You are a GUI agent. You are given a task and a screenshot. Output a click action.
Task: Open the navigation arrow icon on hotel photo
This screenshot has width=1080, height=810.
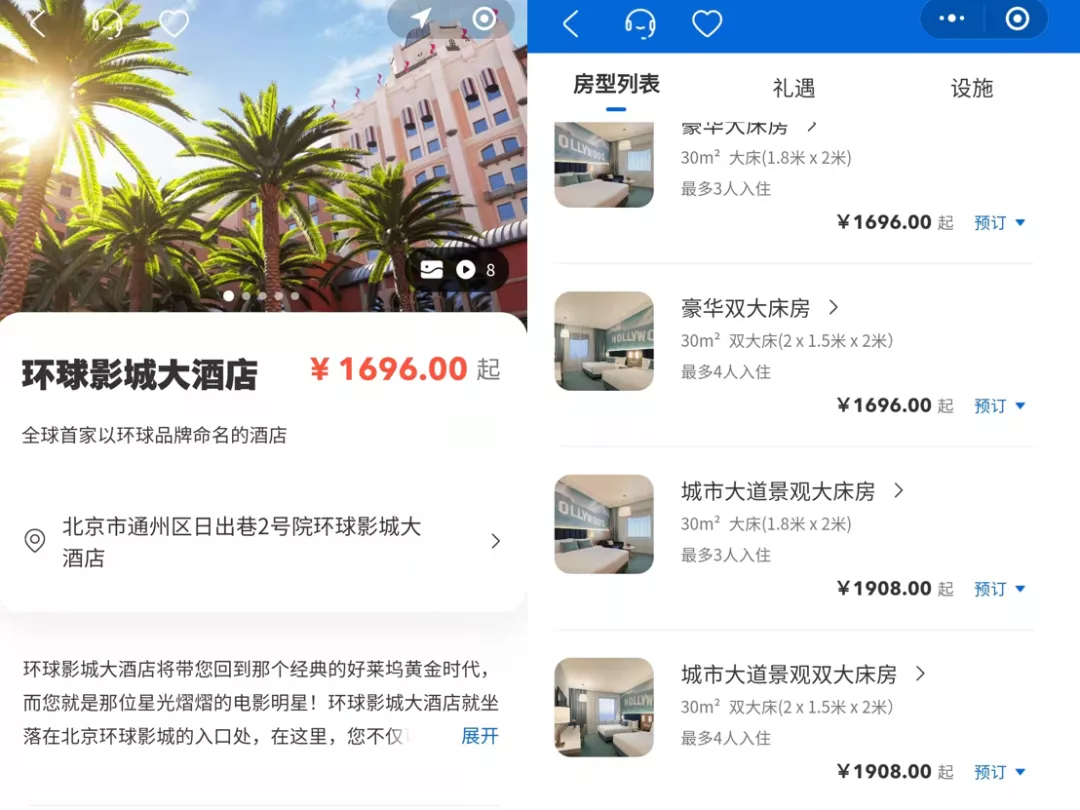421,19
